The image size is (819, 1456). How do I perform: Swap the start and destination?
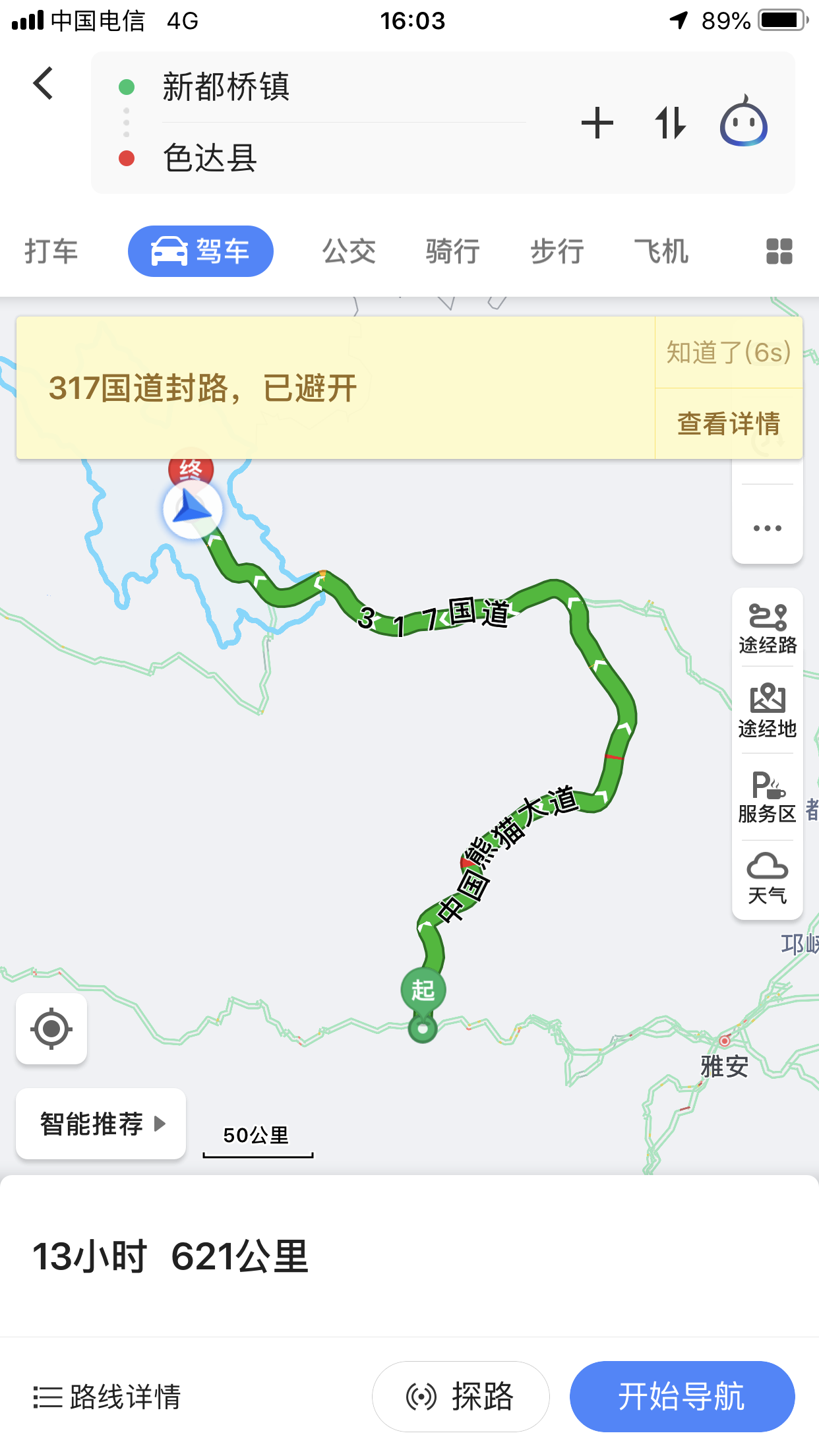[x=670, y=123]
